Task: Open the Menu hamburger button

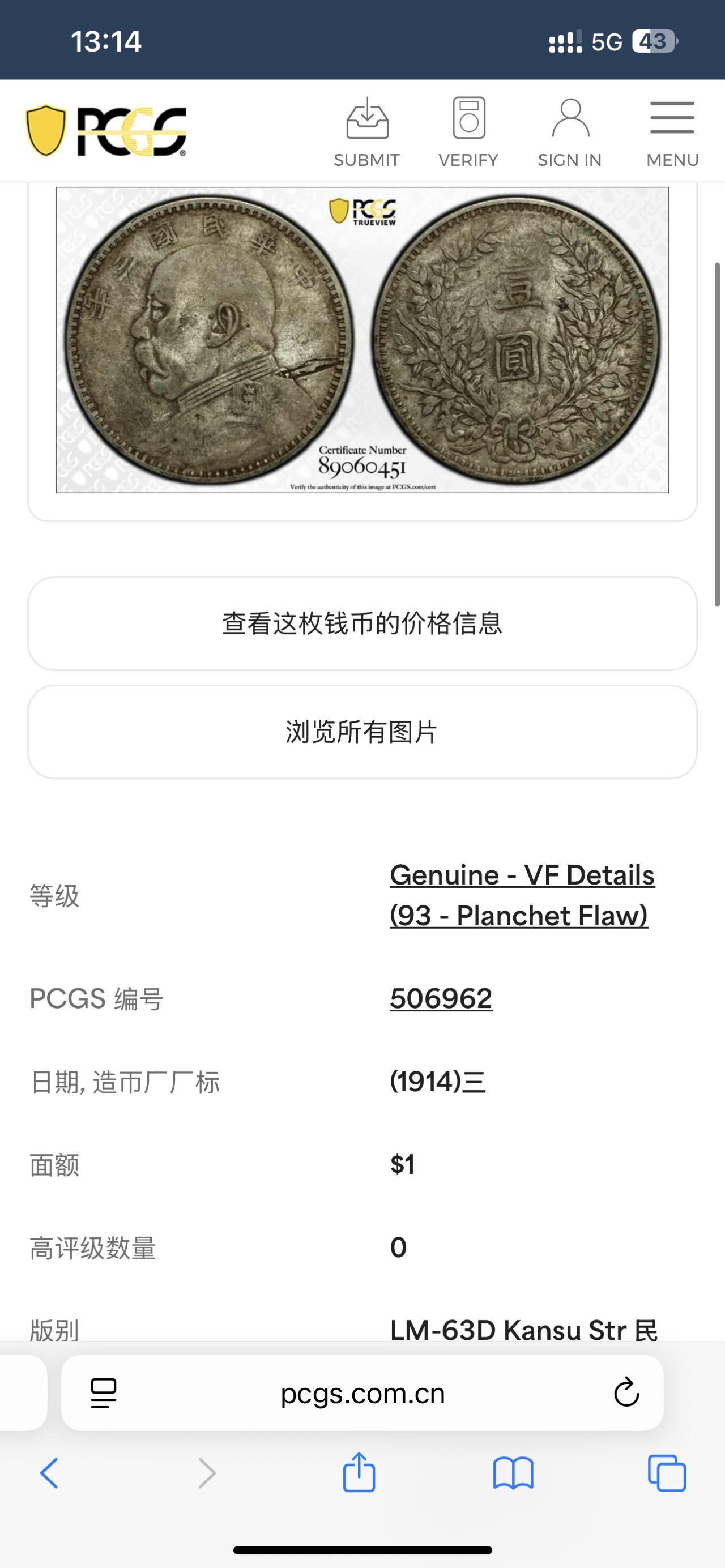Action: pyautogui.click(x=672, y=132)
